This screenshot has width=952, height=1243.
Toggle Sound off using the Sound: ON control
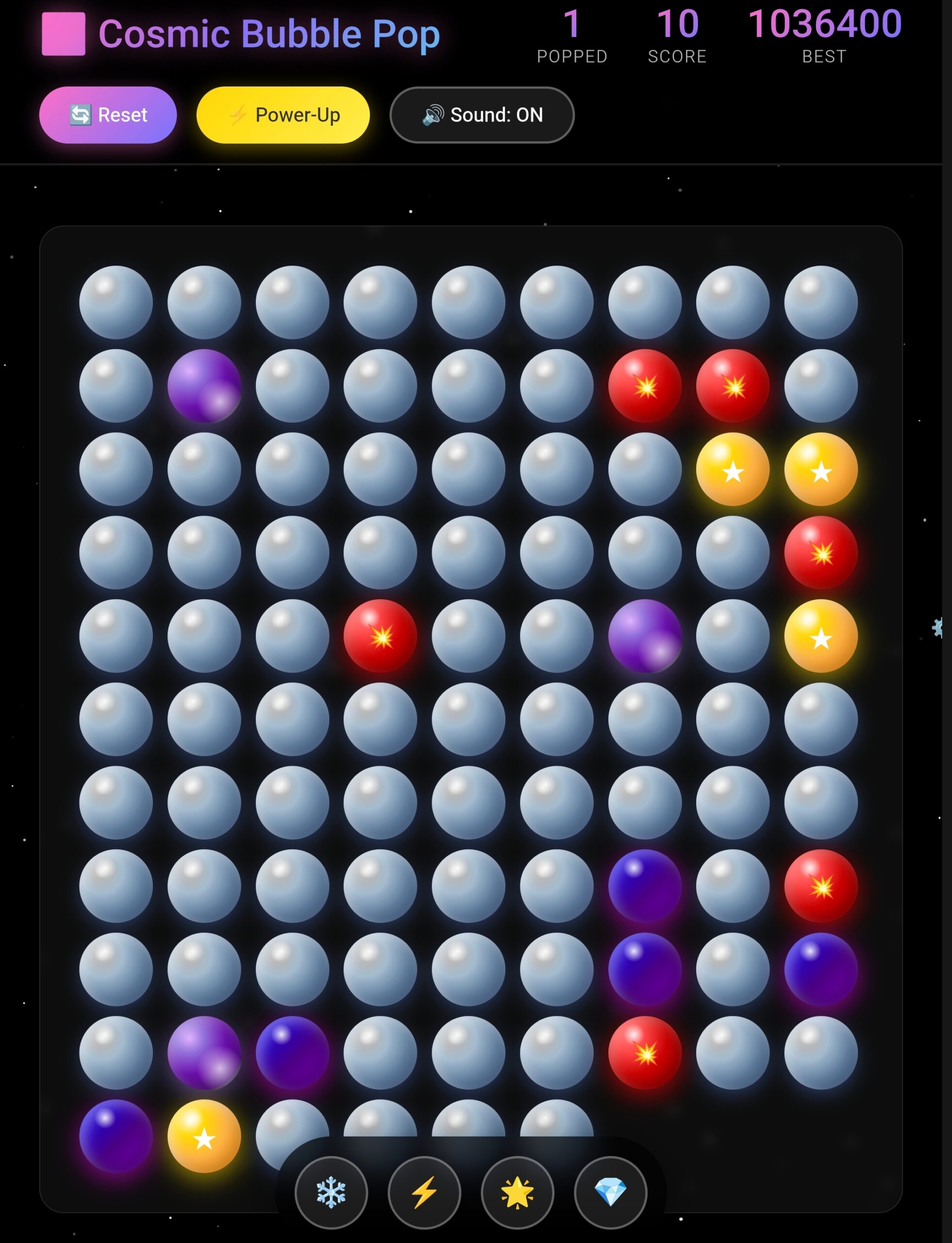click(x=482, y=115)
